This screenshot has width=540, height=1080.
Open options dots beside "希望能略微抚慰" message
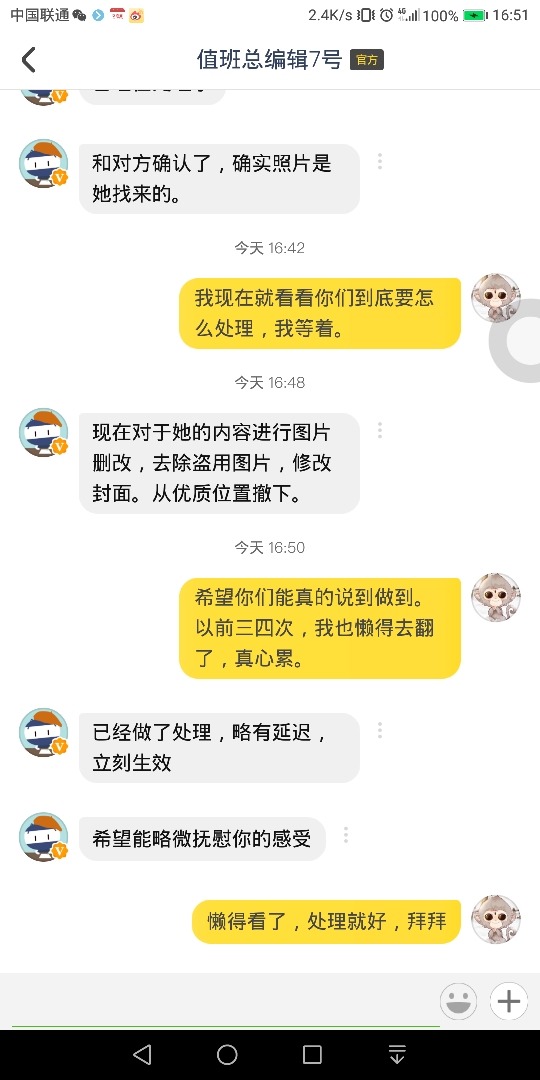346,835
